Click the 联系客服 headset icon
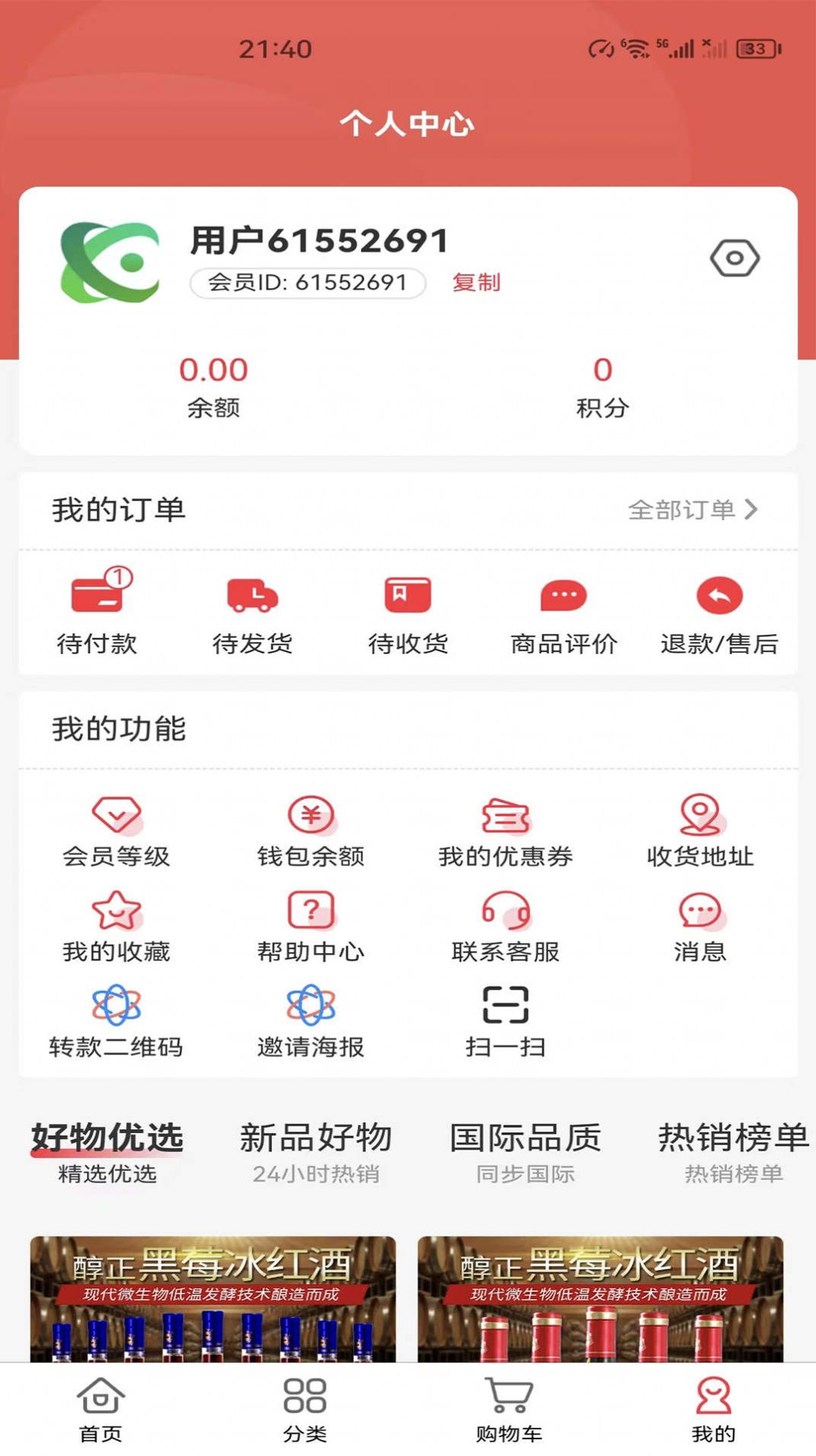Viewport: 816px width, 1456px height. pos(504,911)
